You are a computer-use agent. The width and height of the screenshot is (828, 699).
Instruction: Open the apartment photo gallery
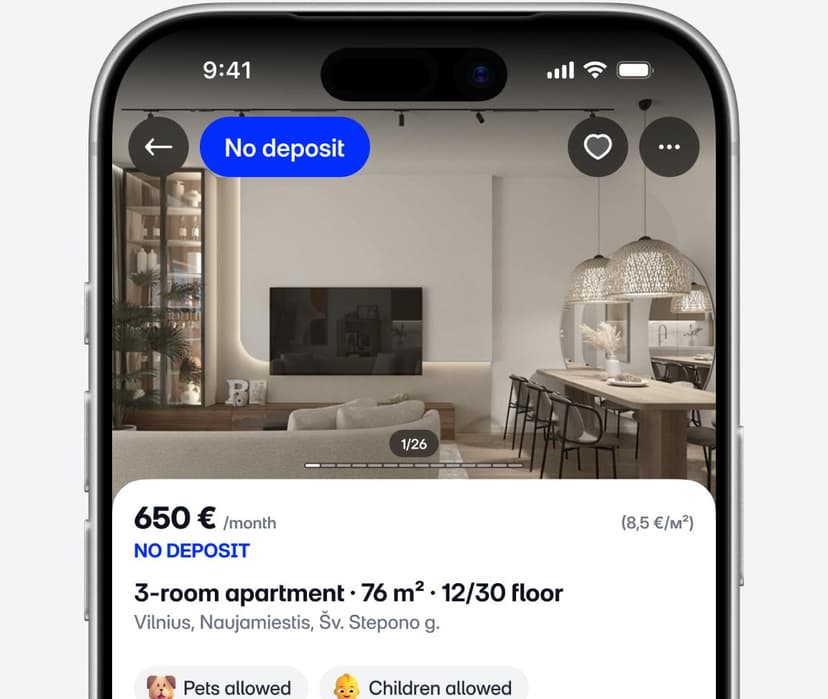point(414,320)
